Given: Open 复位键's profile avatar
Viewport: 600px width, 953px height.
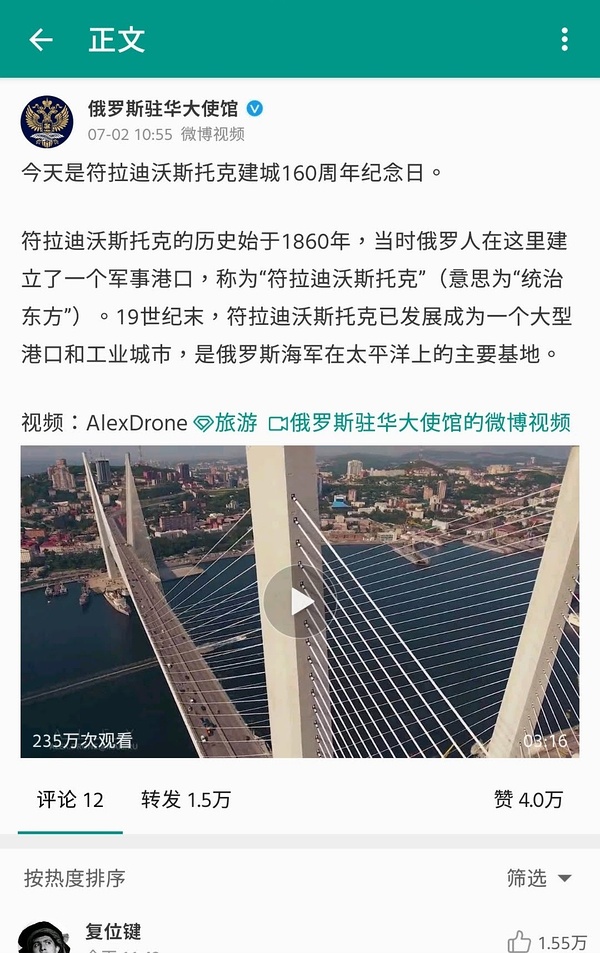Looking at the screenshot, I should [44, 938].
